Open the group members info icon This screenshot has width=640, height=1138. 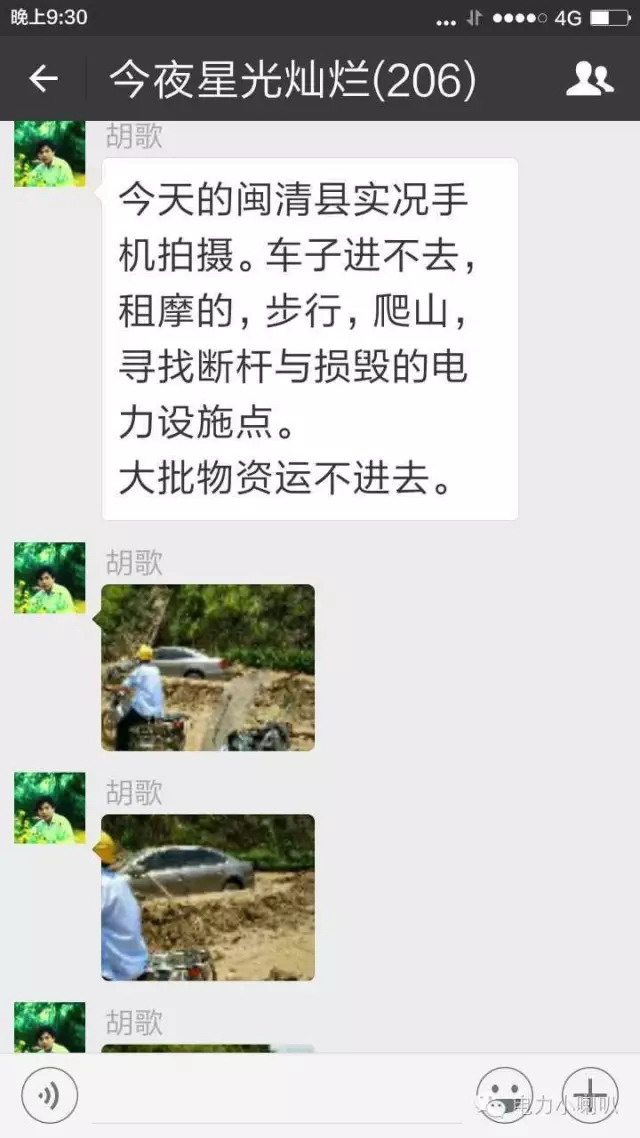point(589,78)
